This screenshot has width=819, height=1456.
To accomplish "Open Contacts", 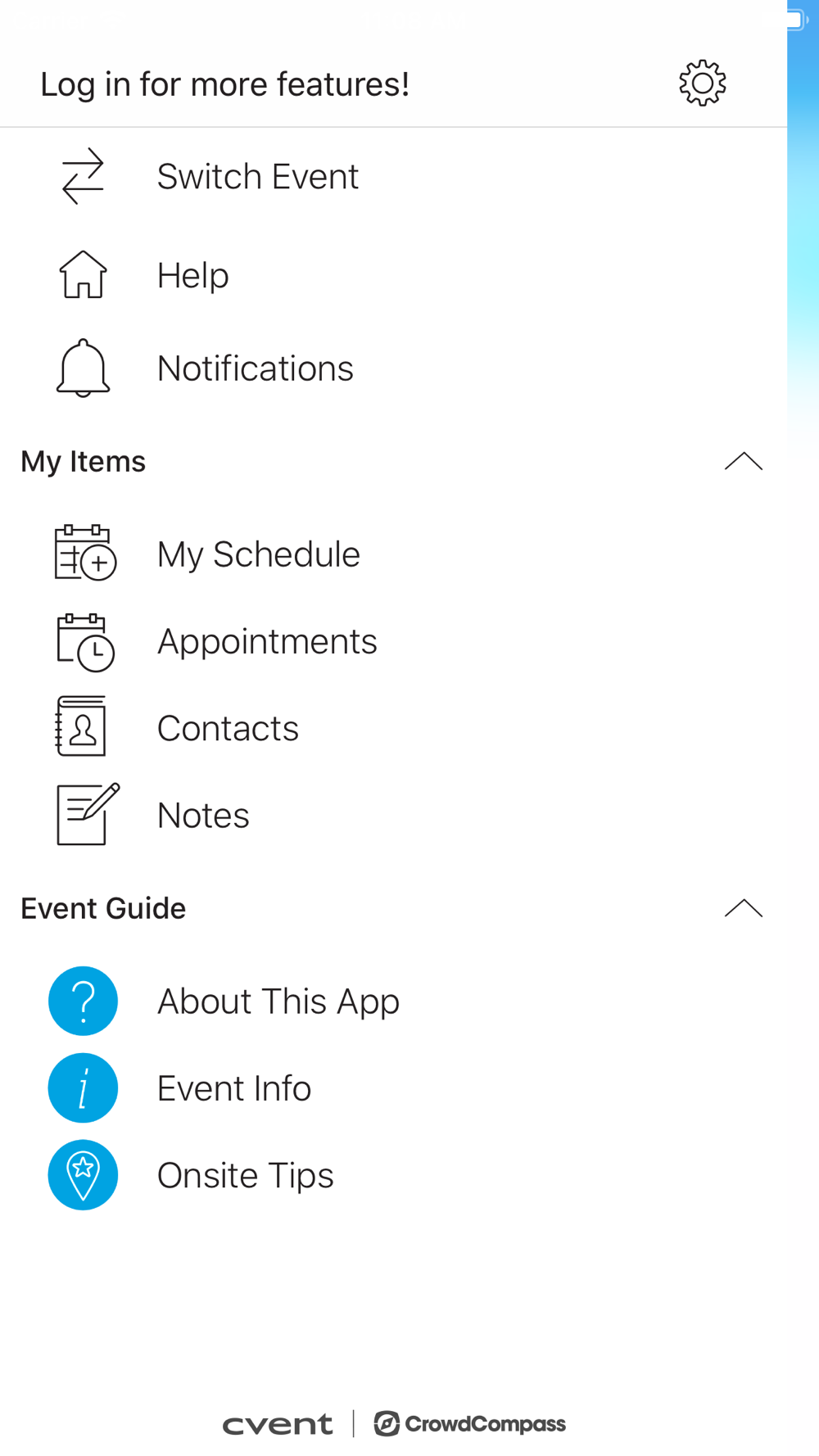I will coord(393,728).
